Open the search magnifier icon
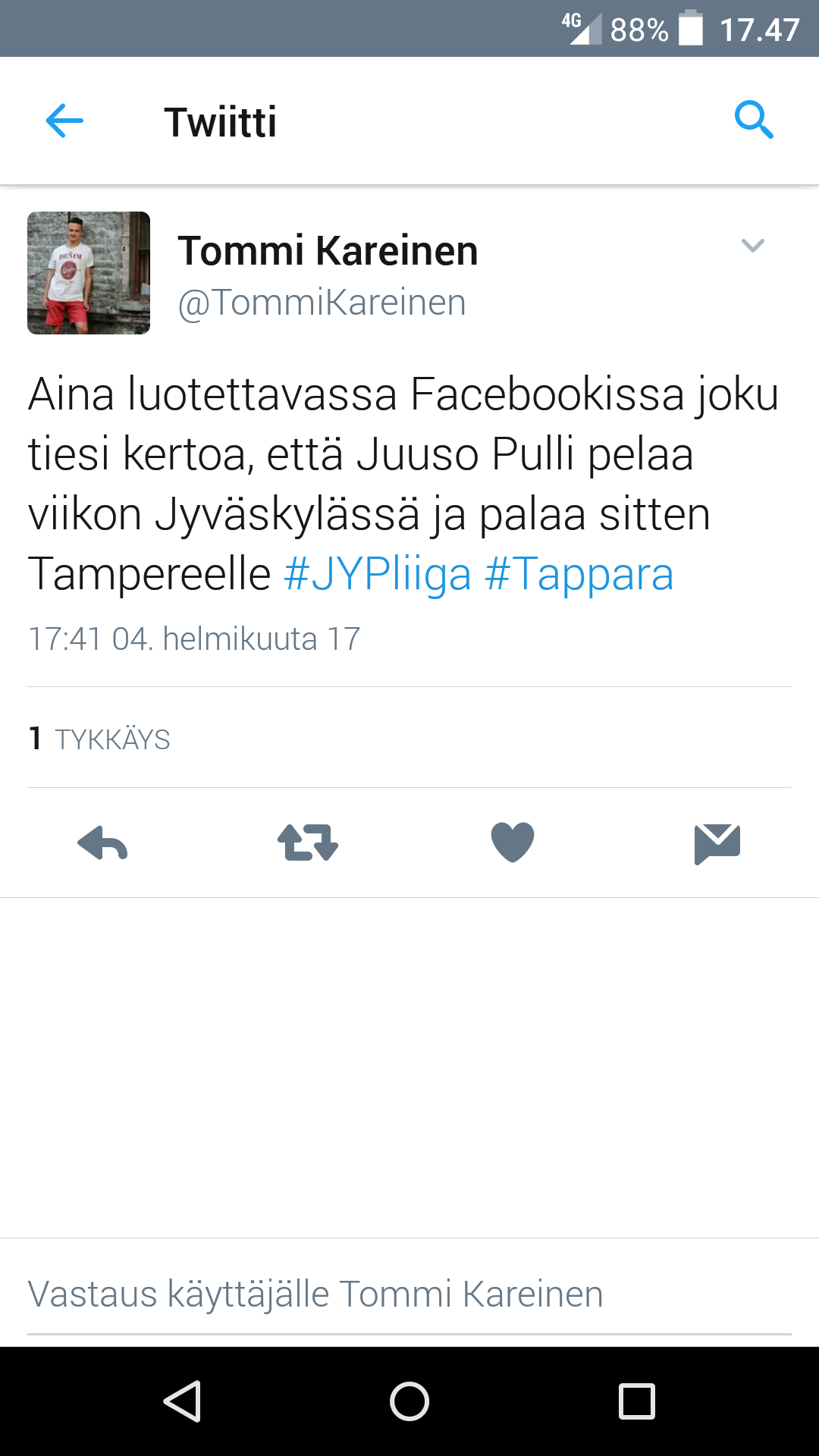The image size is (819, 1456). 754,120
